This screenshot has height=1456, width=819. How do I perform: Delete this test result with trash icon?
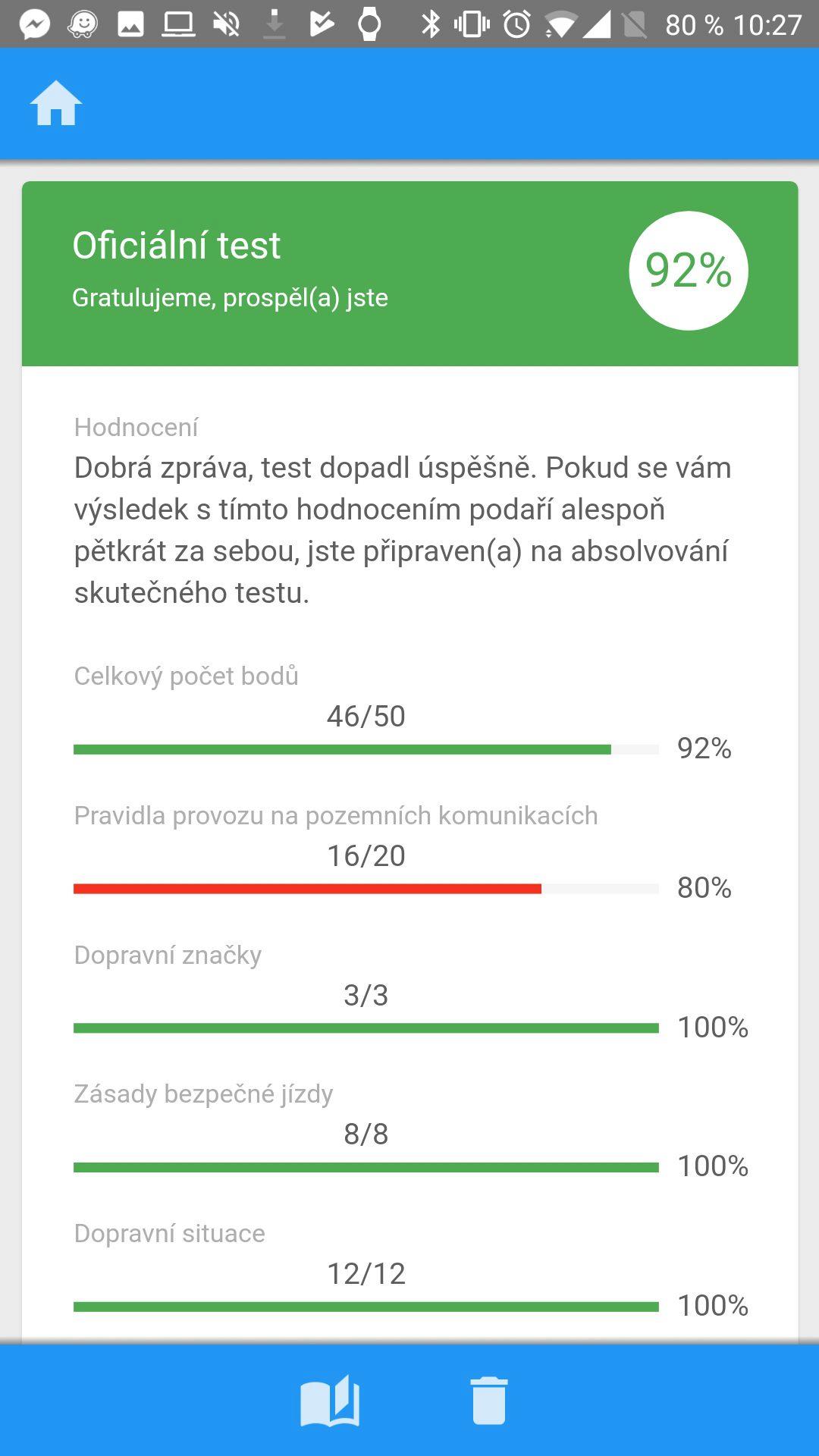tap(489, 1401)
